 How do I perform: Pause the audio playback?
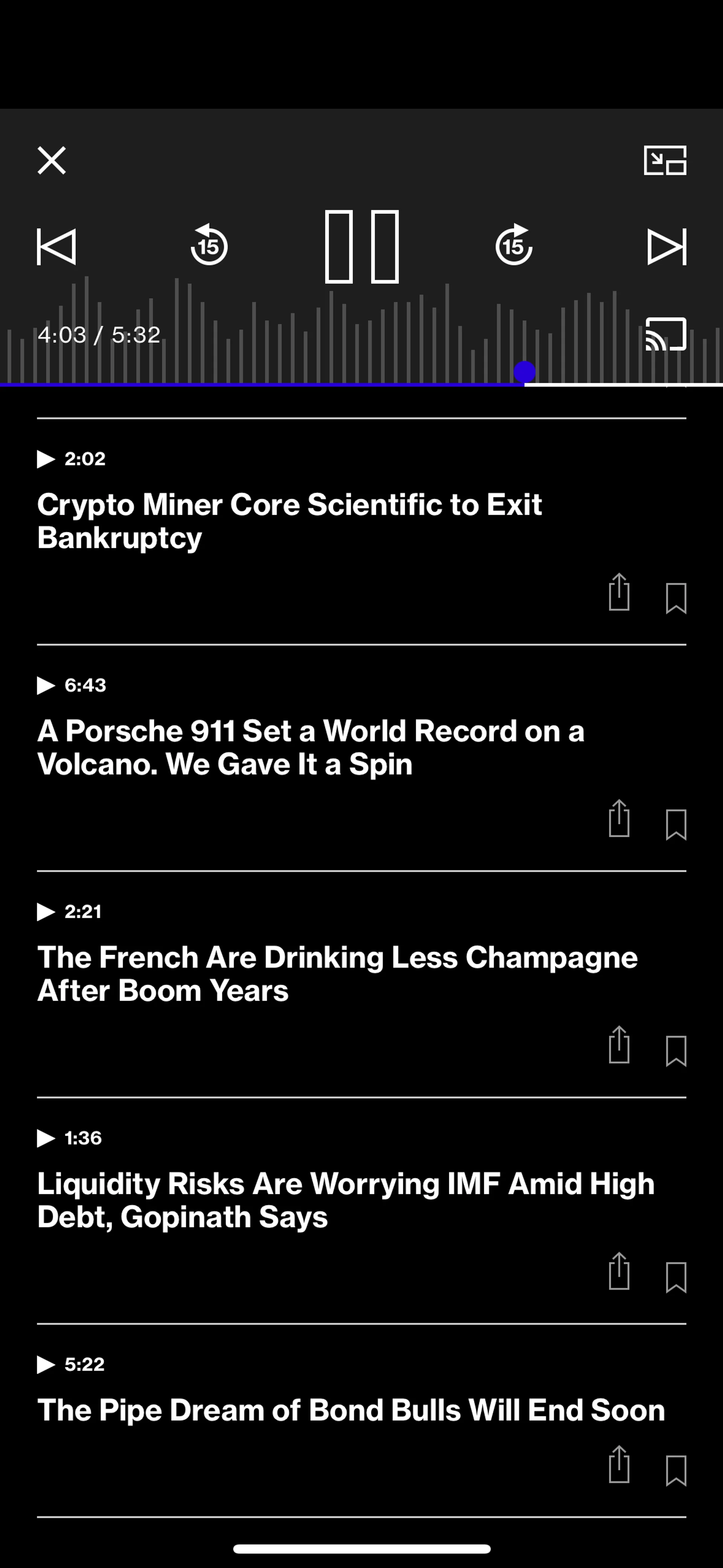coord(361,246)
